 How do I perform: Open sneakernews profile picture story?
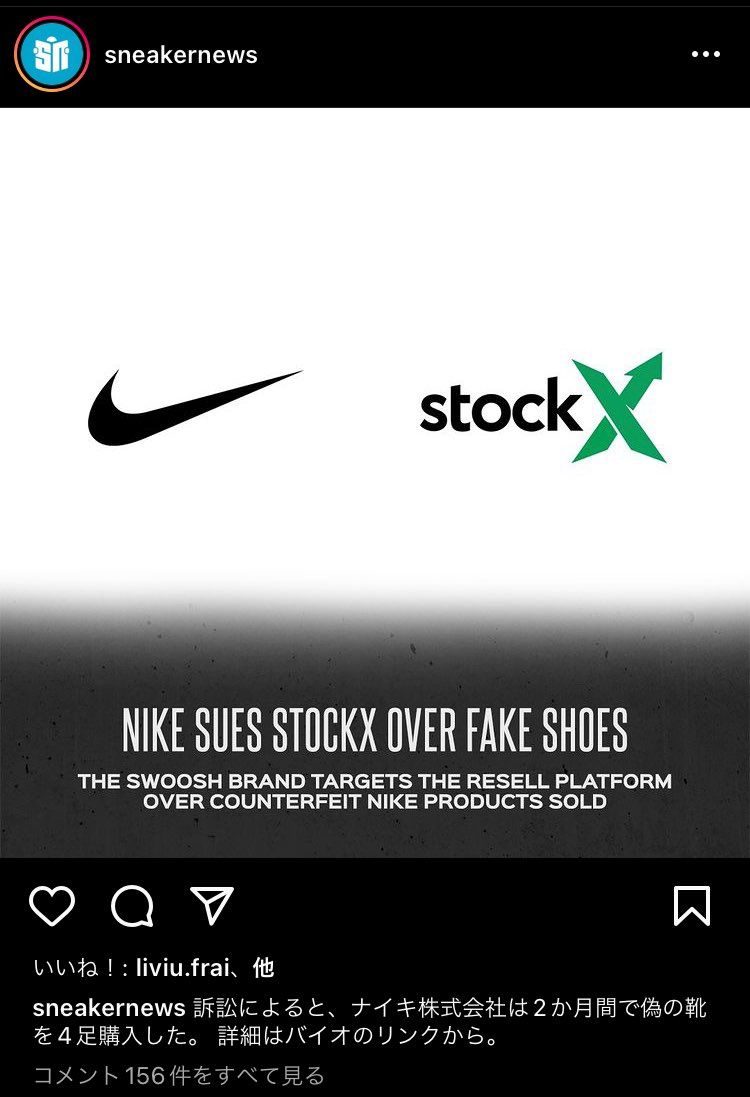click(x=52, y=55)
